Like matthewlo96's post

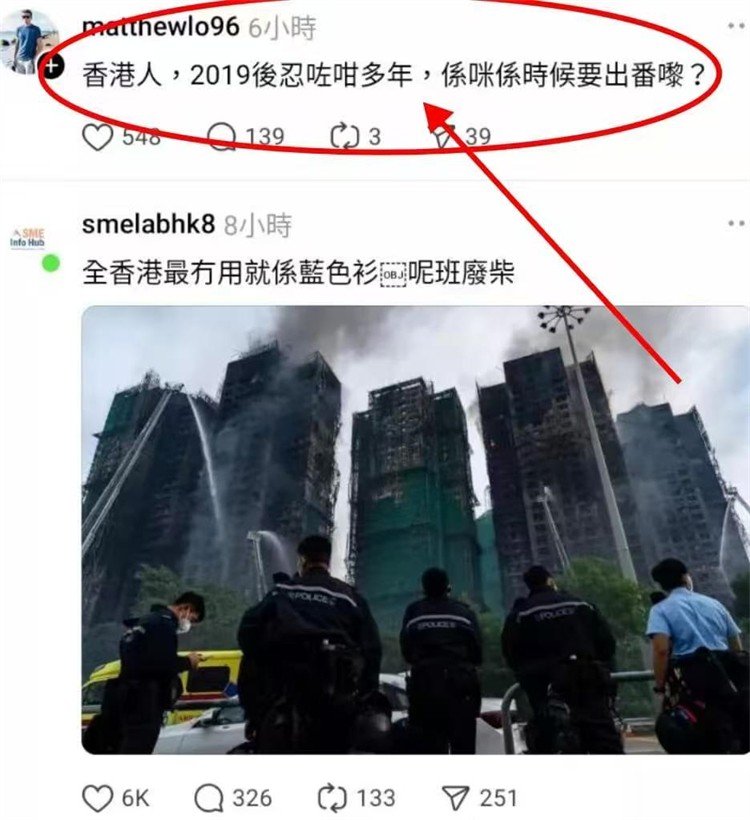pos(97,136)
